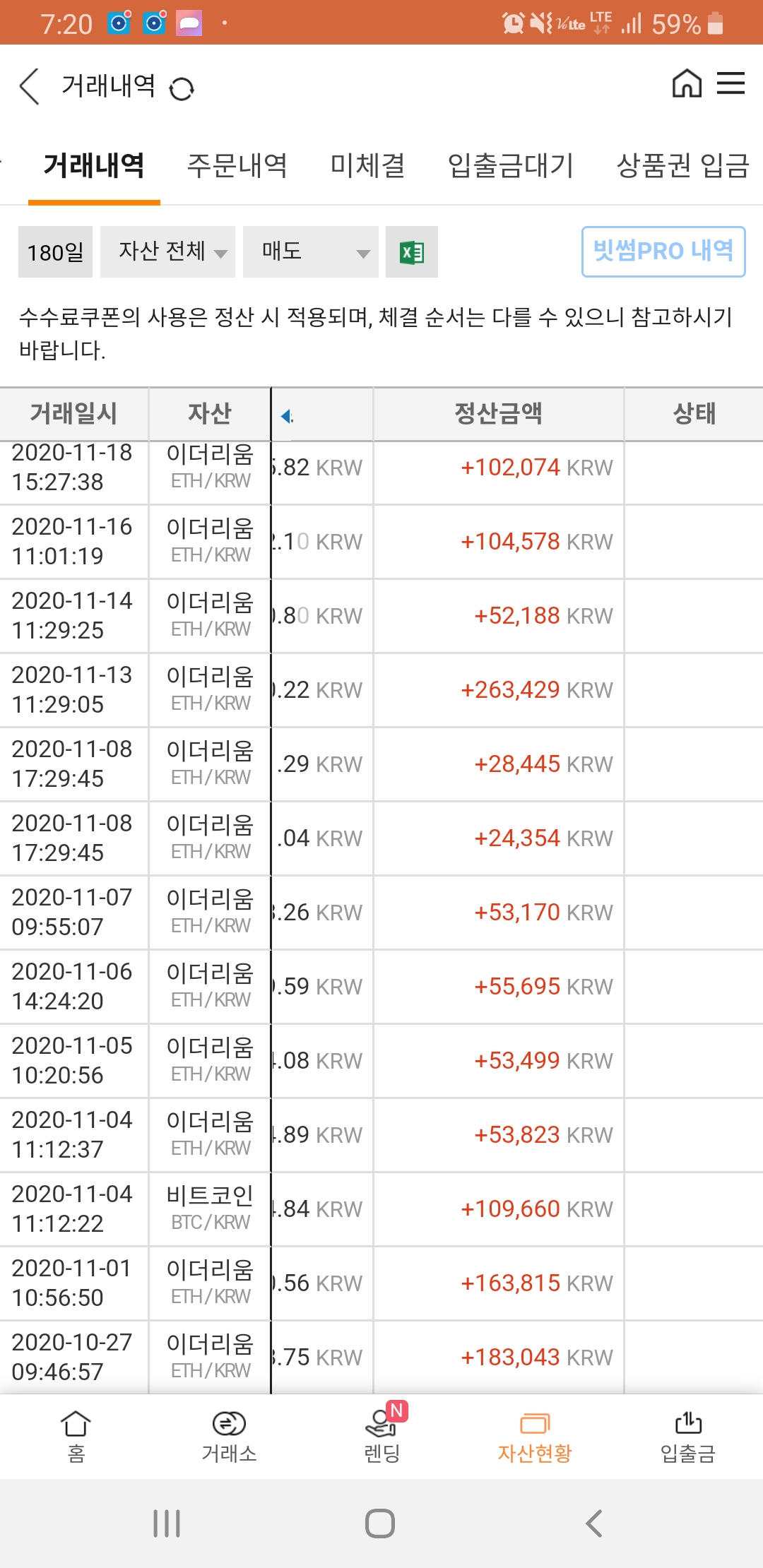The height and width of the screenshot is (1568, 763).
Task: Refresh the transaction history
Action: (x=182, y=89)
